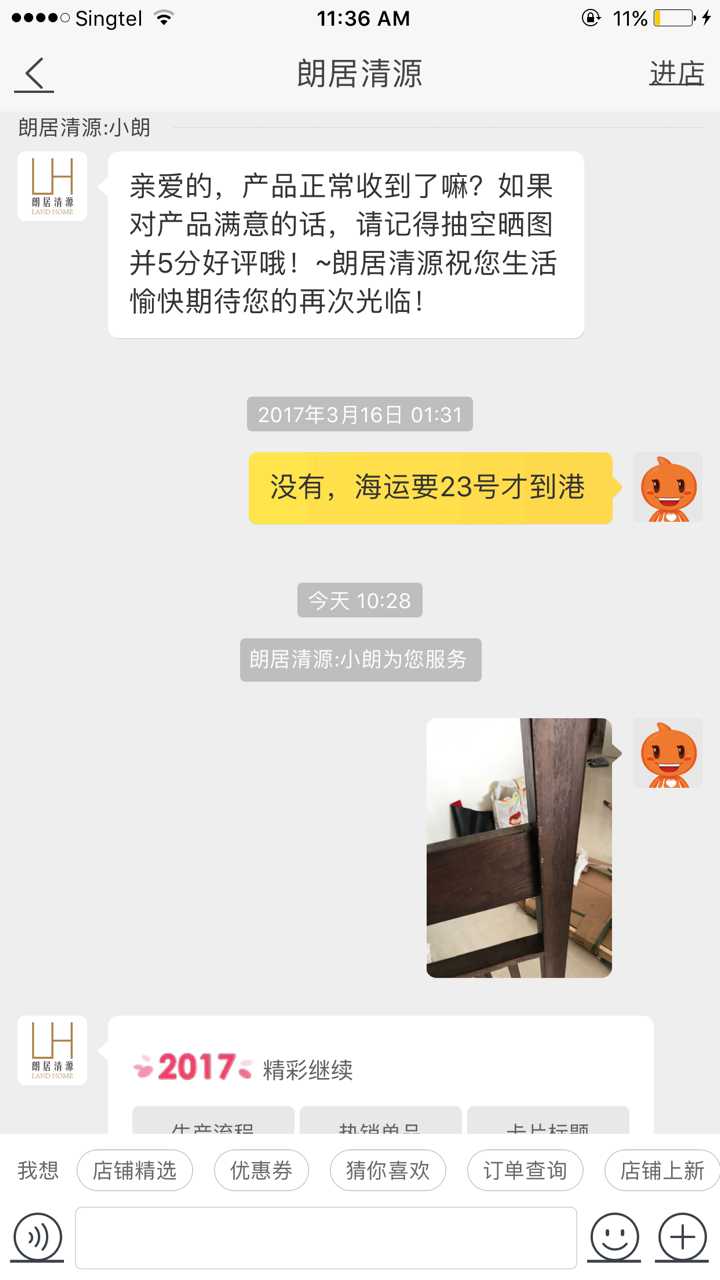Switch to voice input
Image resolution: width=720 pixels, height=1280 pixels.
point(38,1238)
